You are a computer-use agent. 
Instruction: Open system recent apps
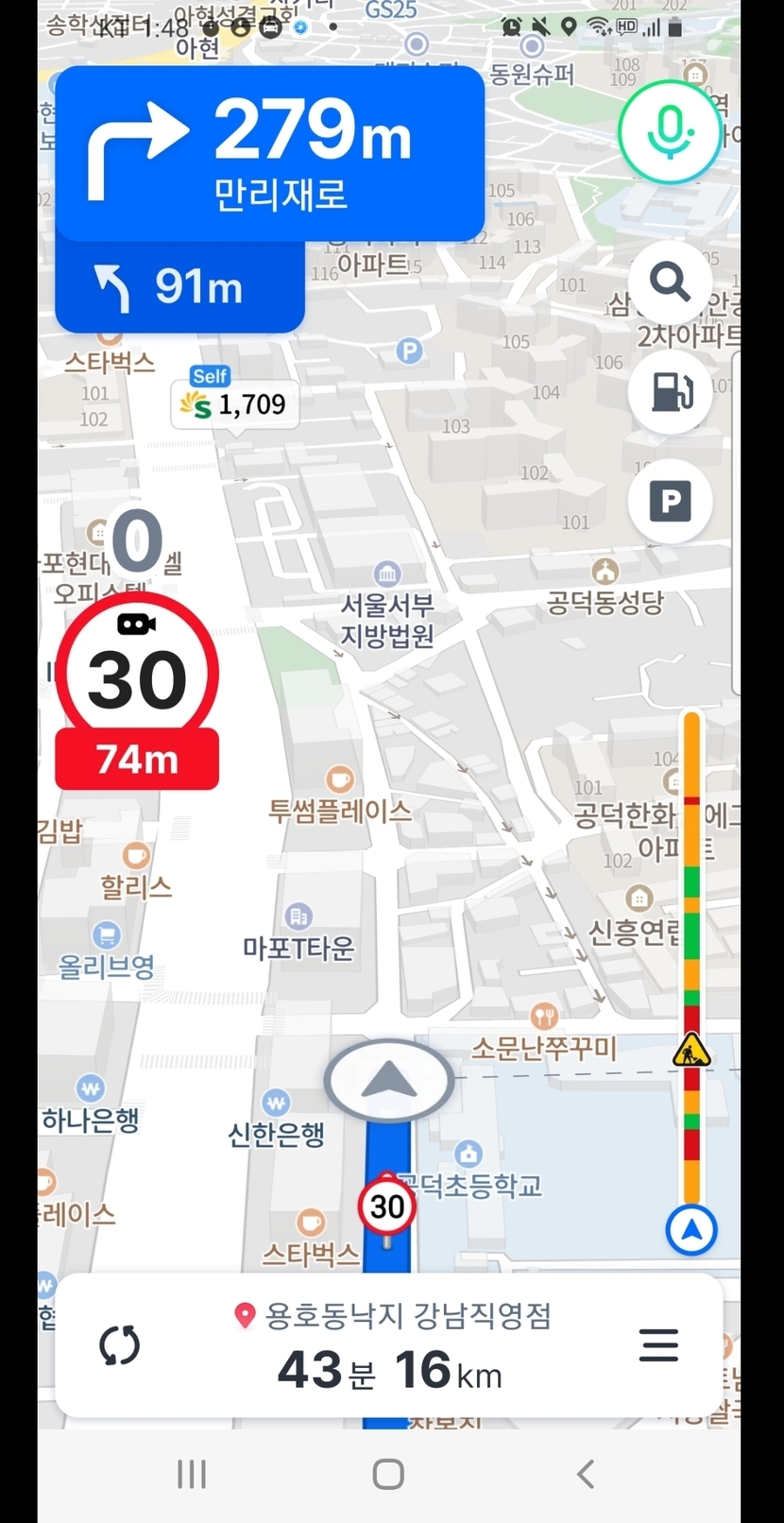tap(192, 1474)
